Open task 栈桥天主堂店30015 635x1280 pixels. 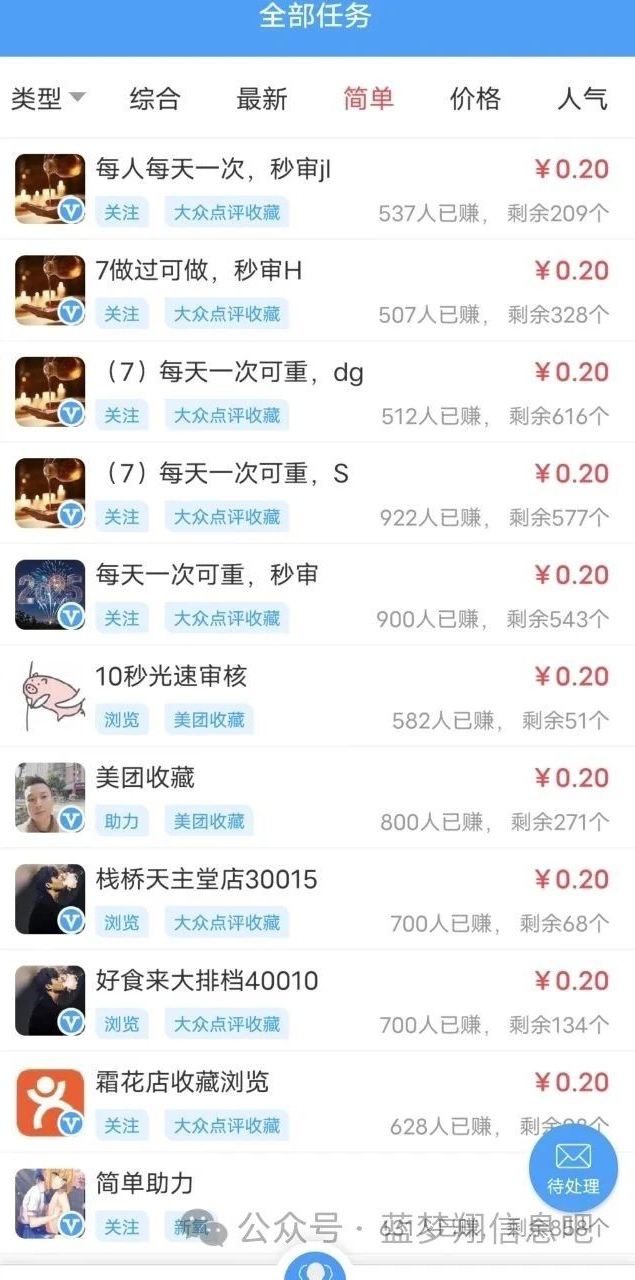coord(206,880)
